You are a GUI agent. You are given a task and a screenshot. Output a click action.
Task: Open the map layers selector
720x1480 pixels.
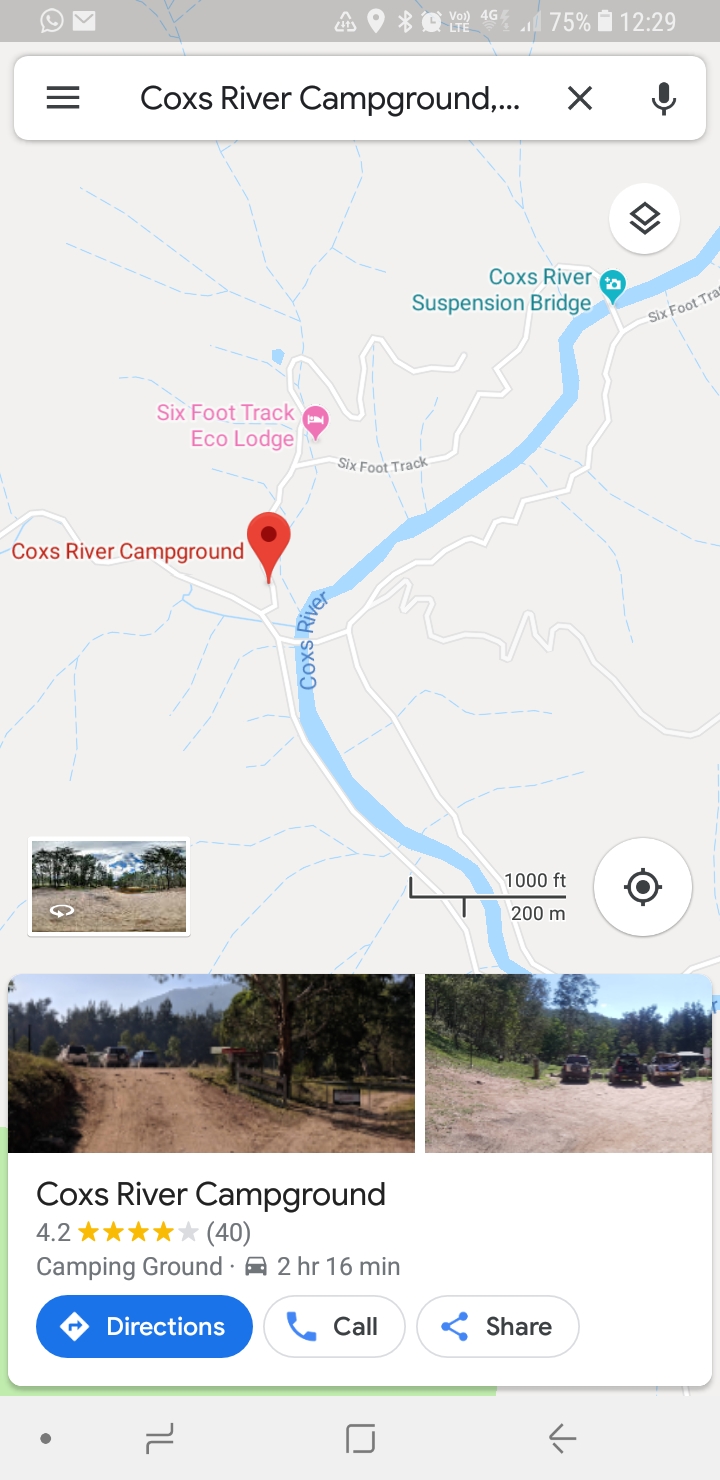[x=645, y=218]
